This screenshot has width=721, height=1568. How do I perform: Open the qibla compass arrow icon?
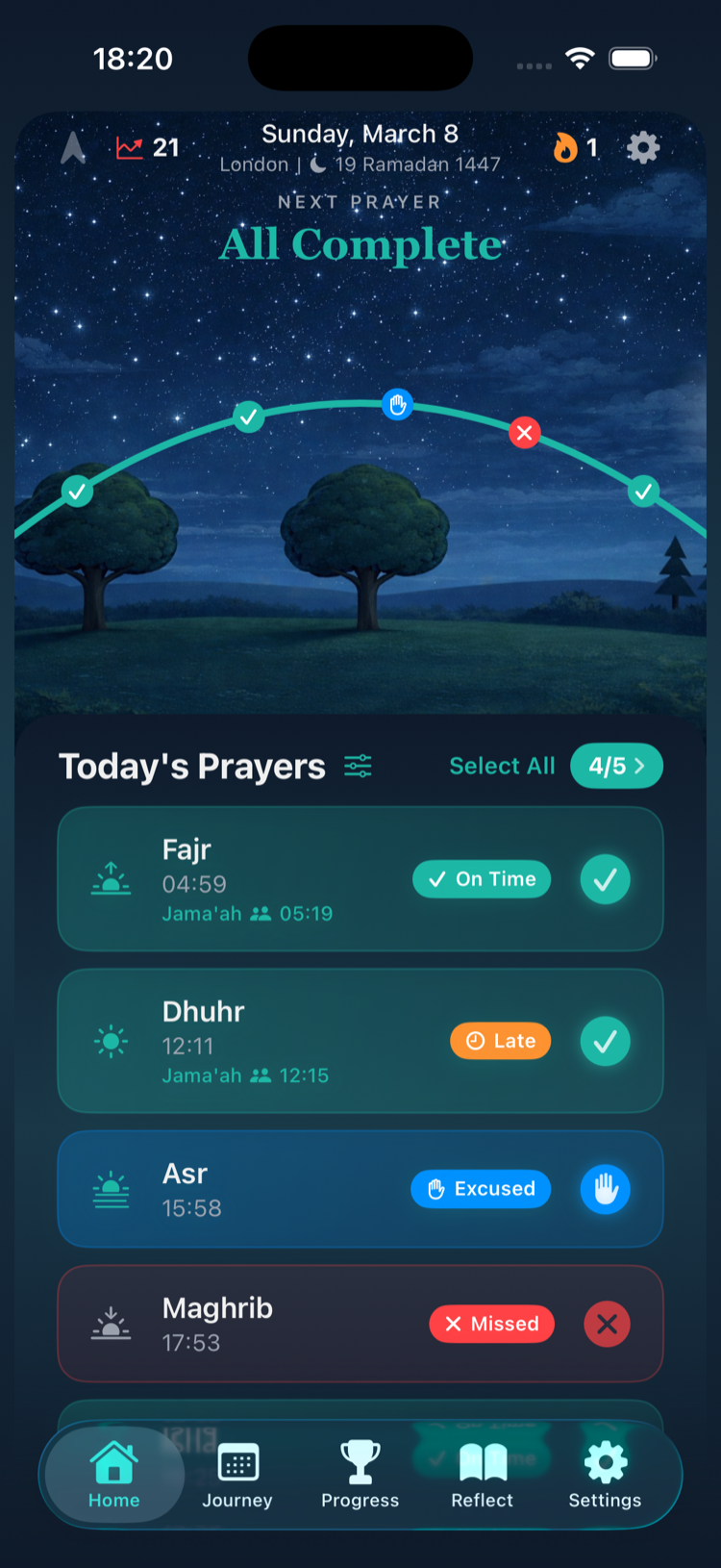(73, 147)
